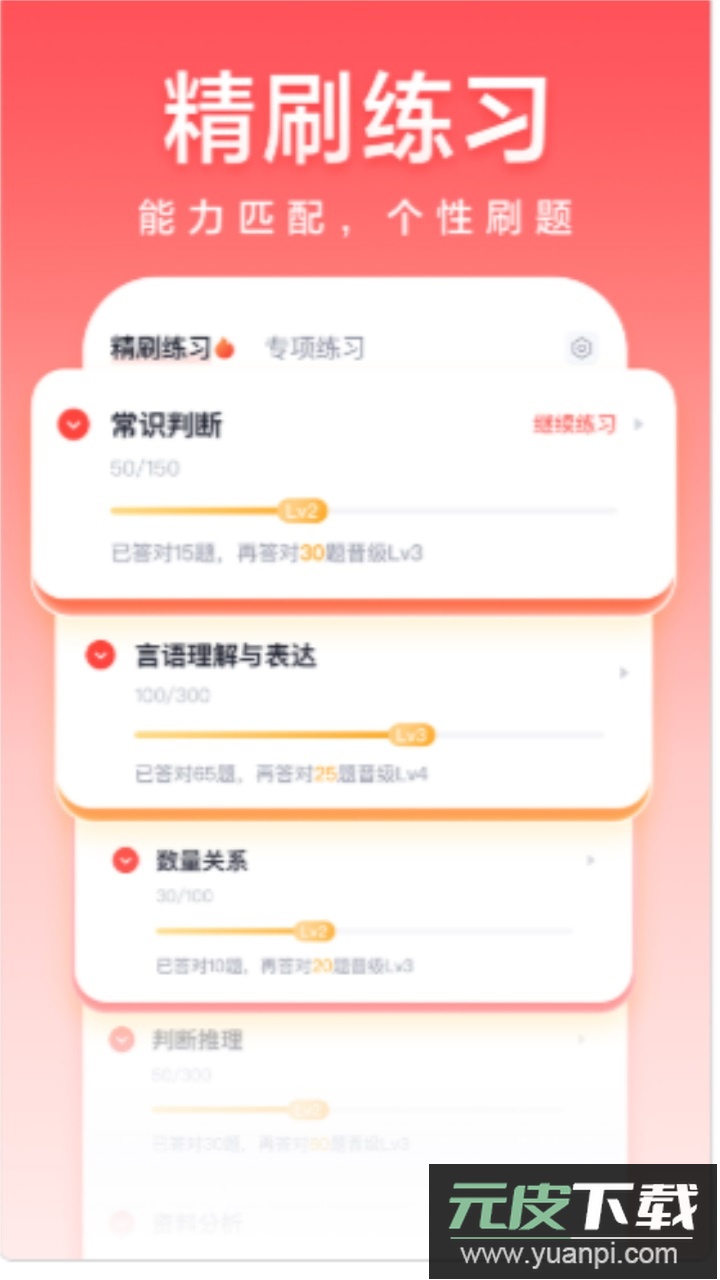Click the red check icon beside 常识判断
This screenshot has width=720, height=1280.
point(71,425)
